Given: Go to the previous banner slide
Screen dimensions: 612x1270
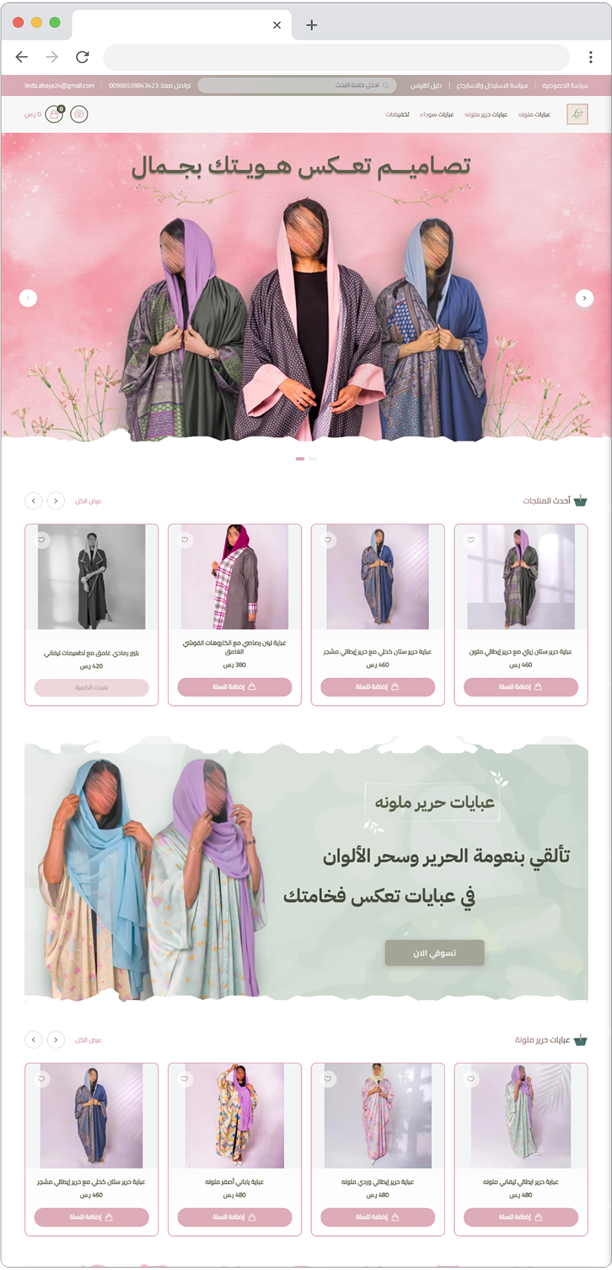Looking at the screenshot, I should (28, 297).
